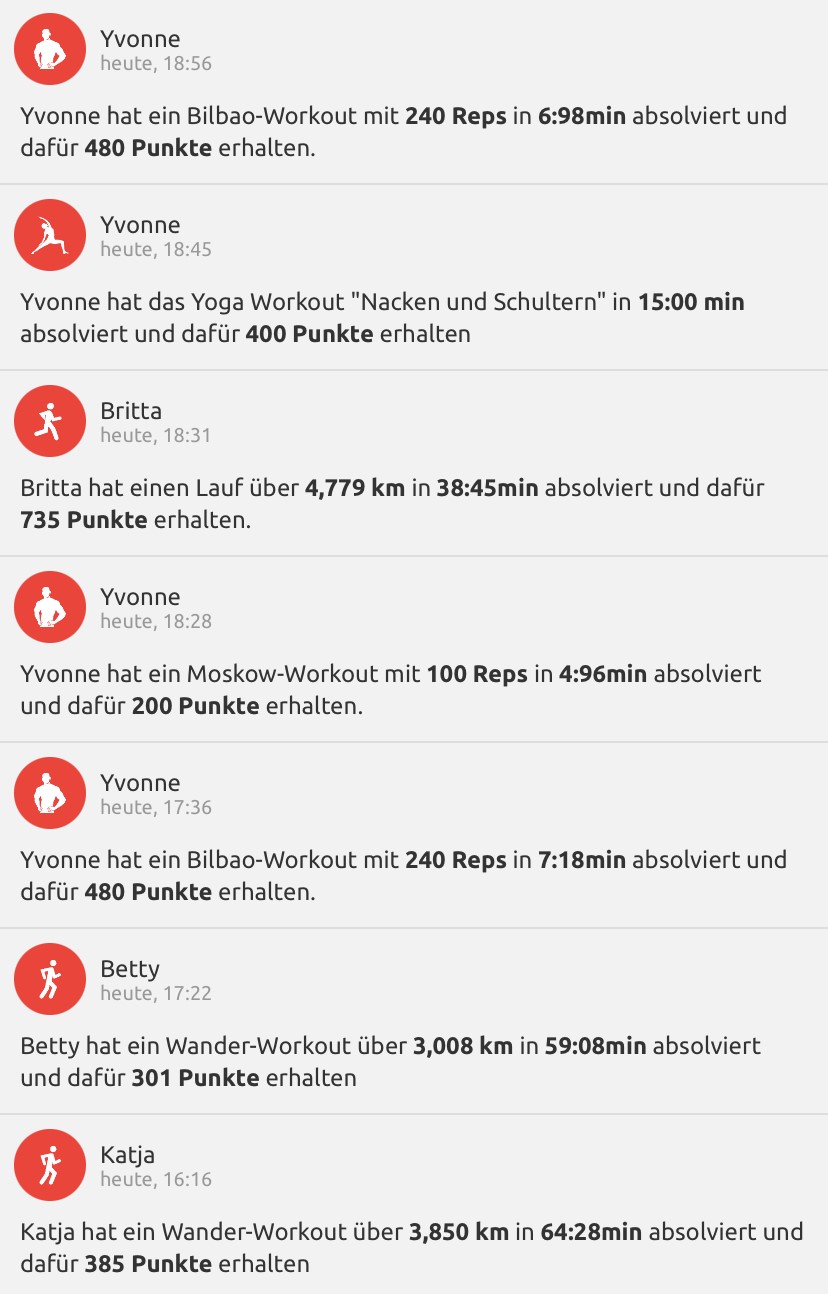Screen dimensions: 828x1294
Task: Open Yvonne's Bilbao-Workout entry from 17:36
Action: click(x=404, y=875)
